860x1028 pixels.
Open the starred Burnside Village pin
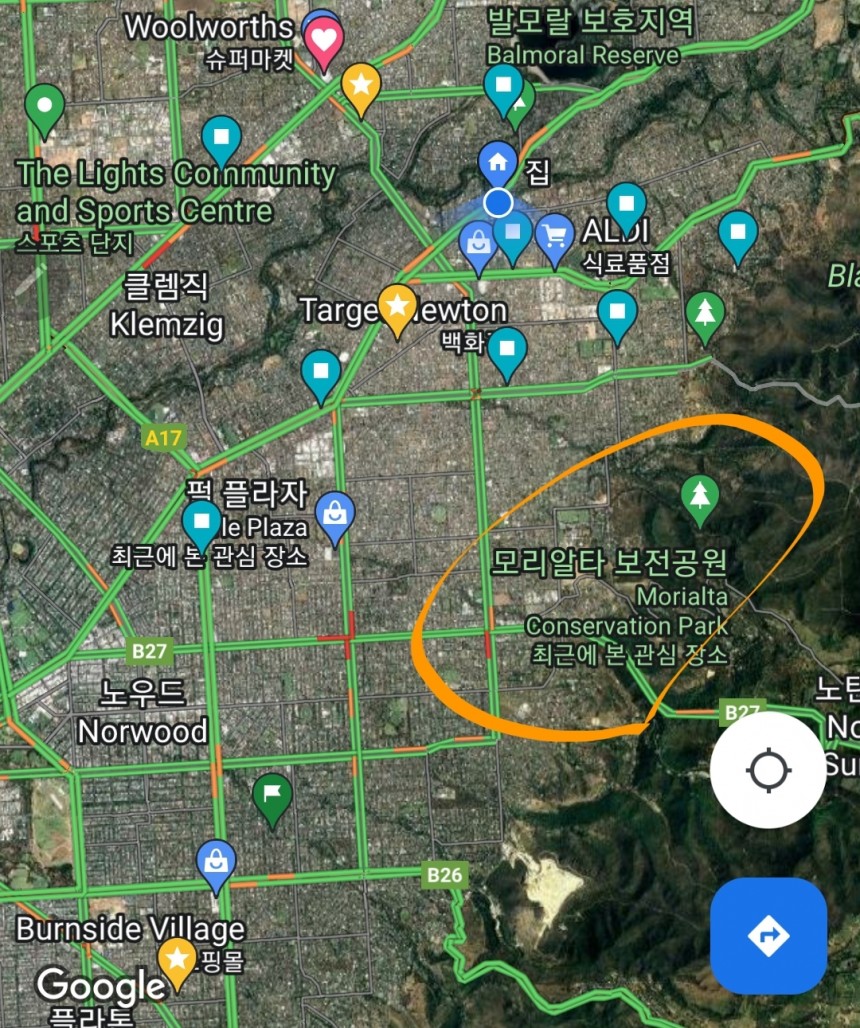177,961
